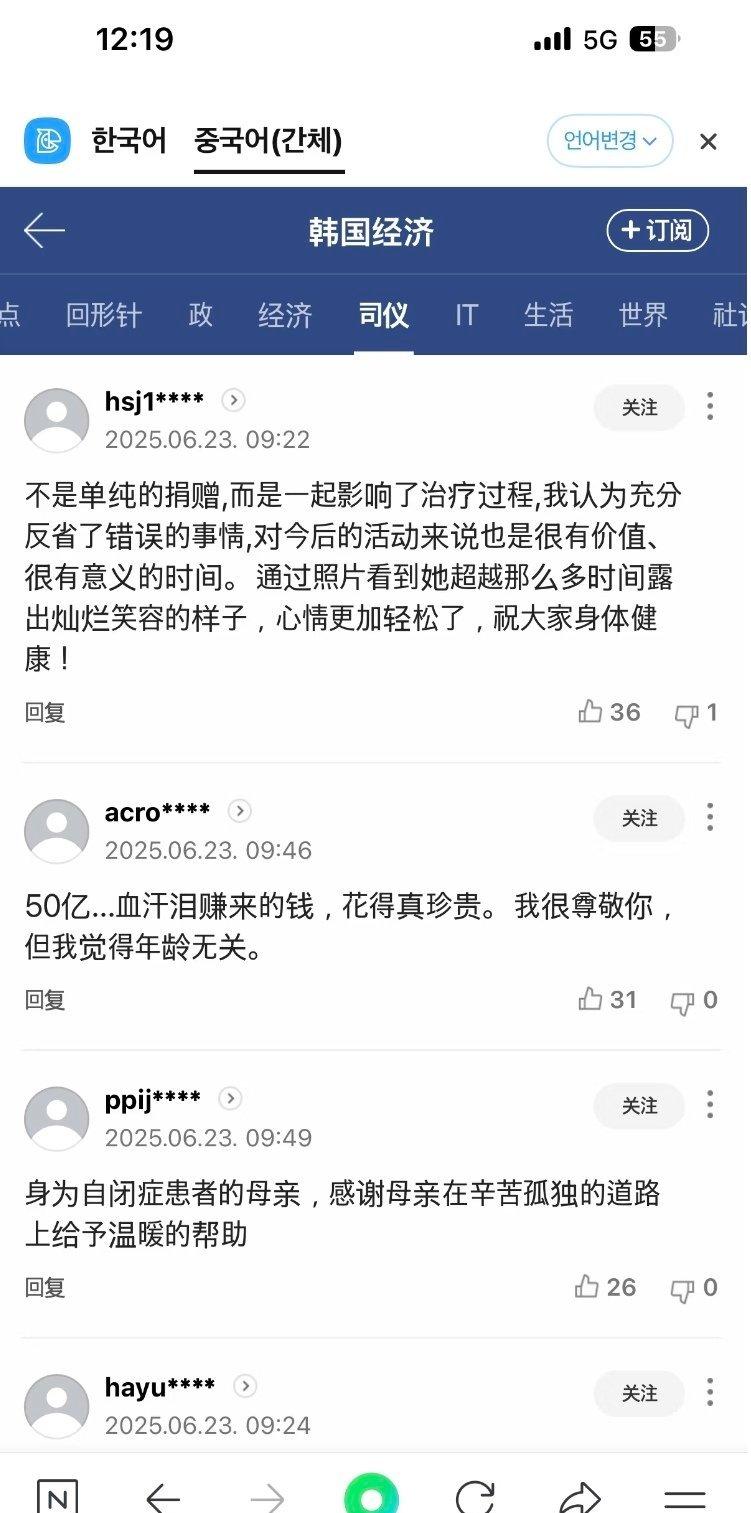
Task: Open overflow menu on hsj1**** comment
Action: tap(710, 406)
